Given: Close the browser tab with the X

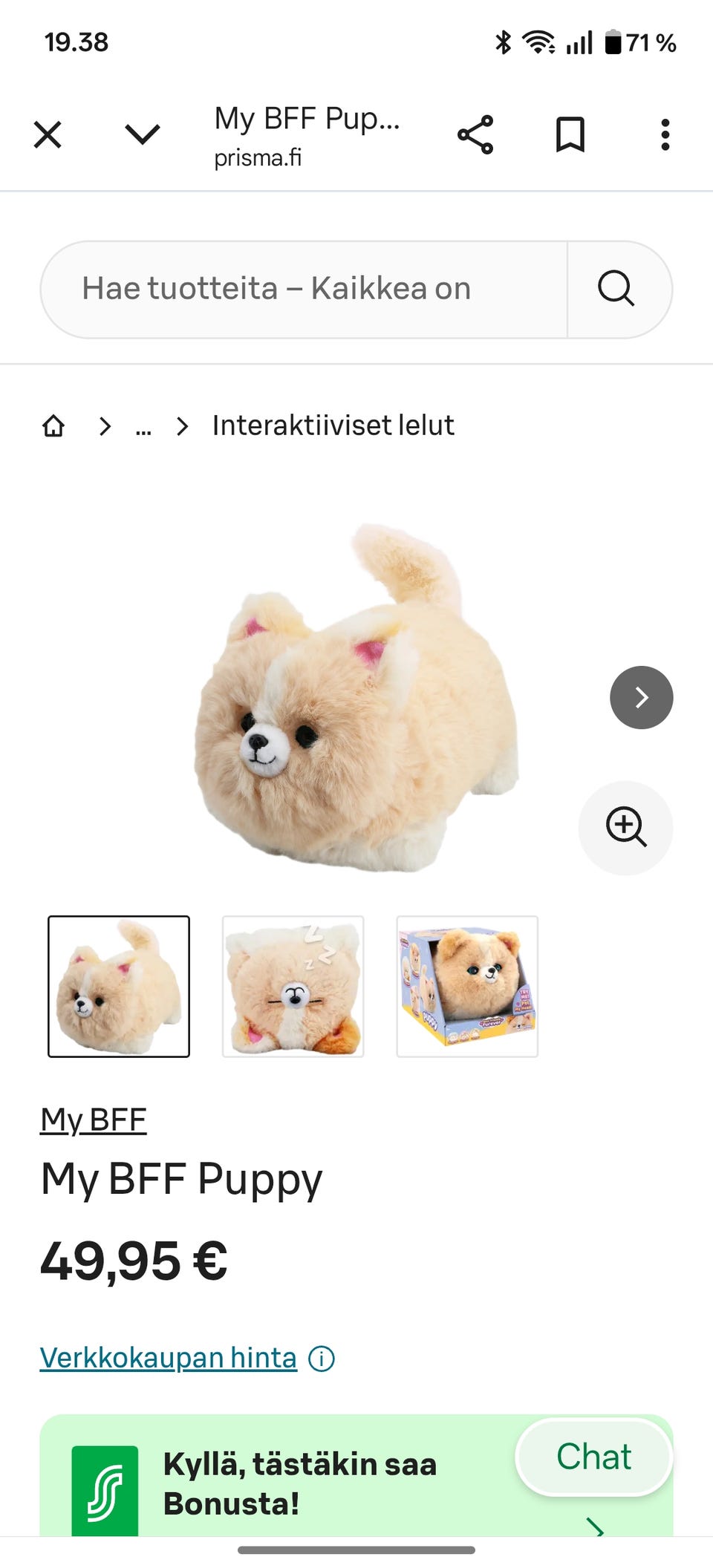Looking at the screenshot, I should 48,135.
